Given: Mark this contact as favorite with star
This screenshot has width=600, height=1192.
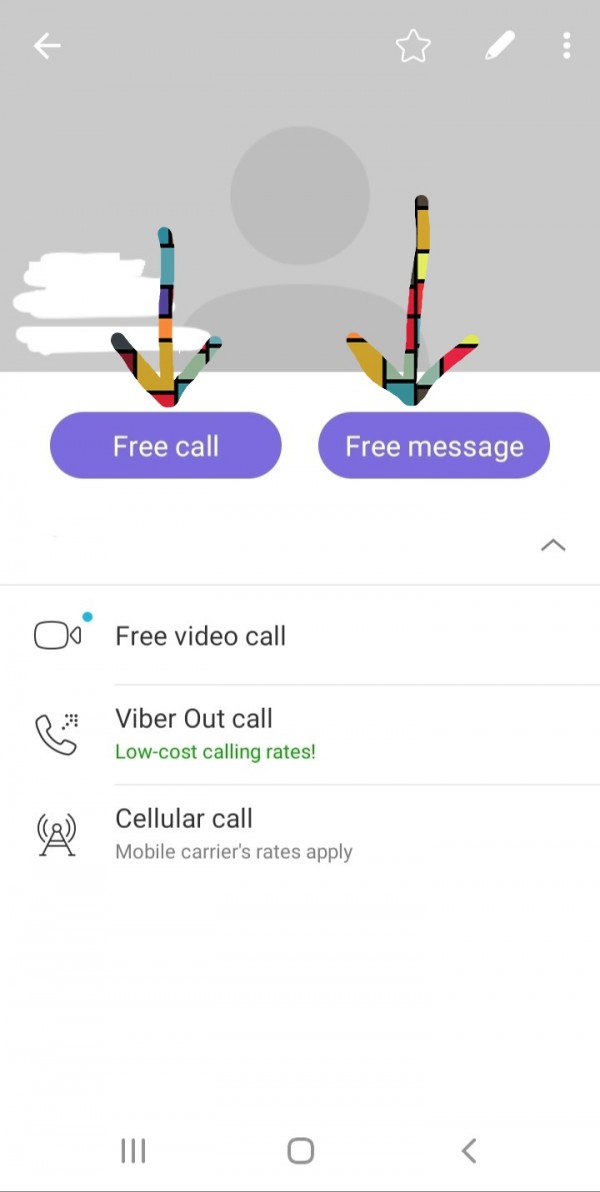Looking at the screenshot, I should point(413,46).
